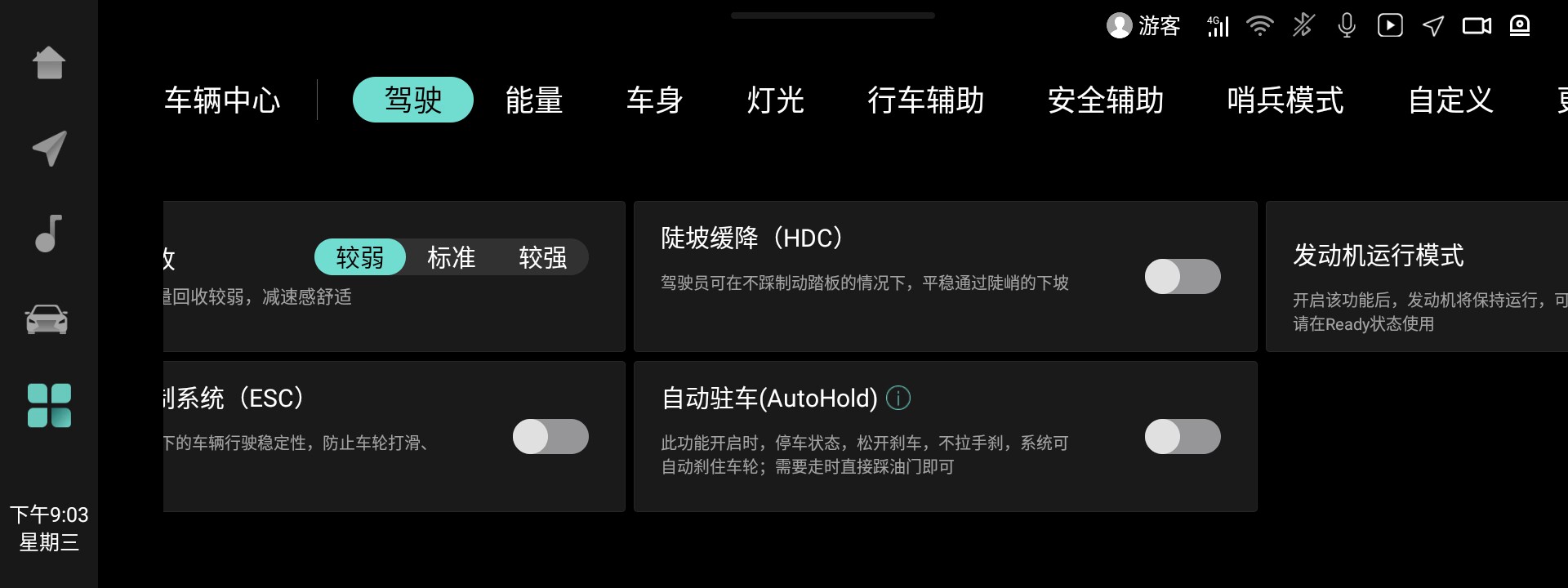
Task: Show info about 自动驻车 AutoHold
Action: [898, 399]
